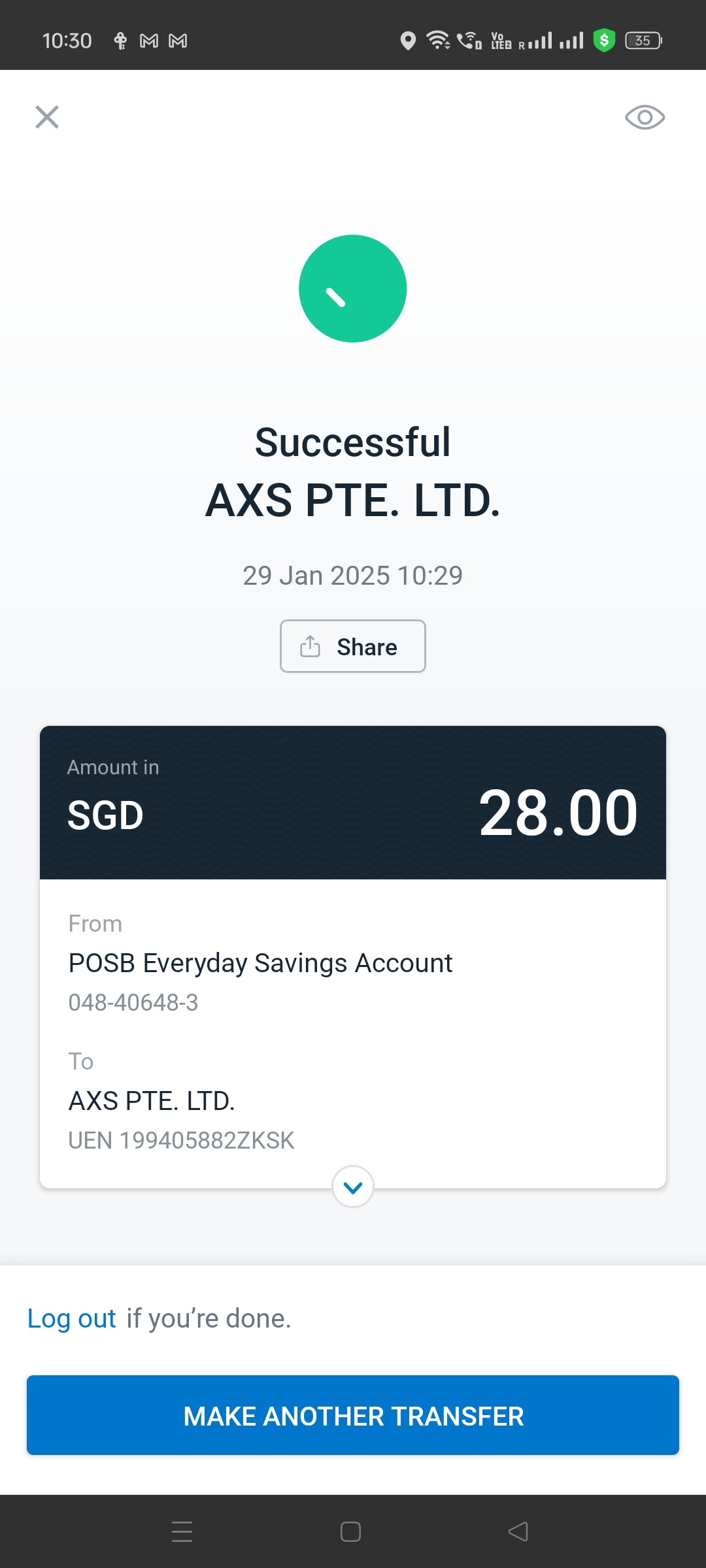Share the transaction receipt
This screenshot has width=706, height=1568.
[x=353, y=646]
